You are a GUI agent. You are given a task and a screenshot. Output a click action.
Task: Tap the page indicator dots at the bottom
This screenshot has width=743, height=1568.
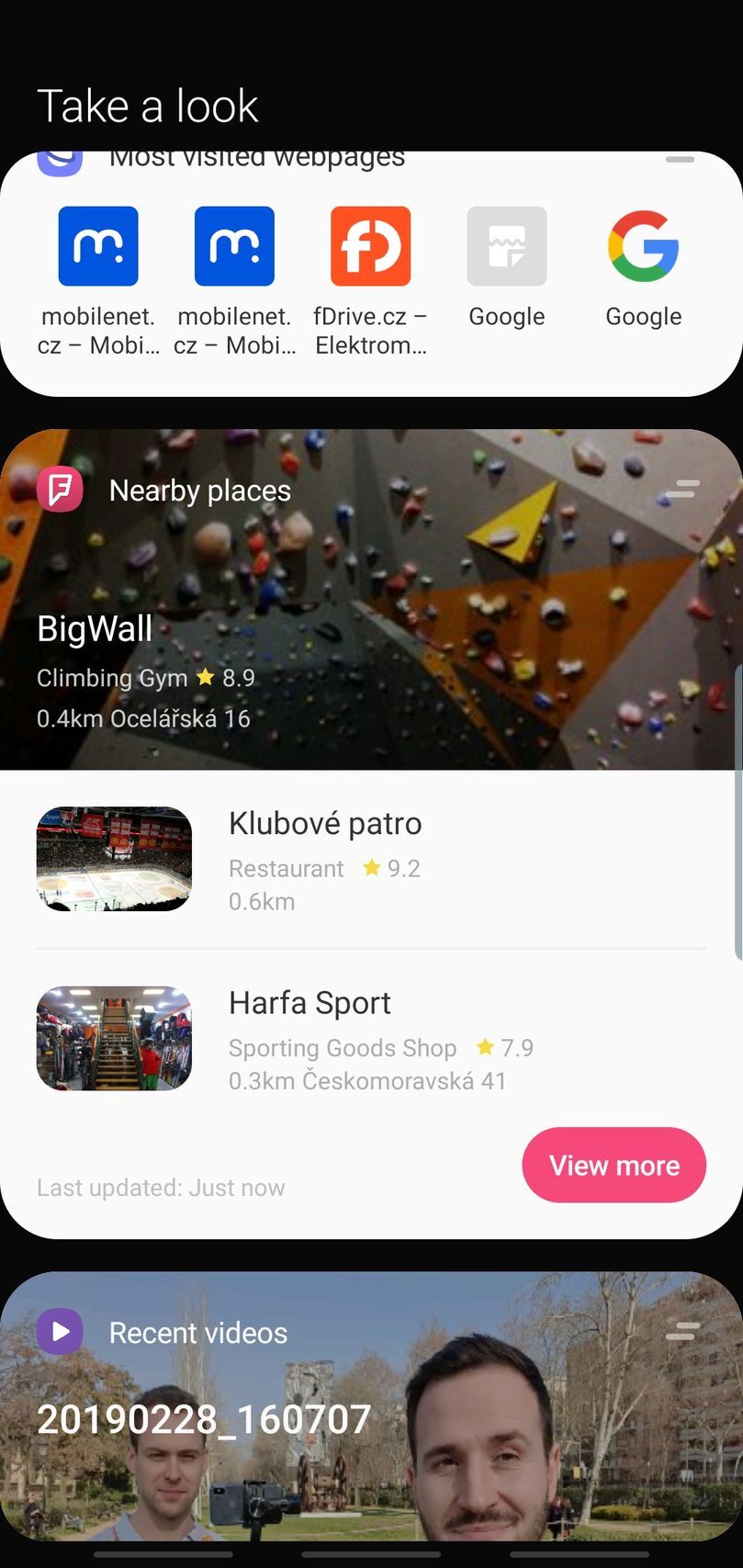tap(371, 1555)
